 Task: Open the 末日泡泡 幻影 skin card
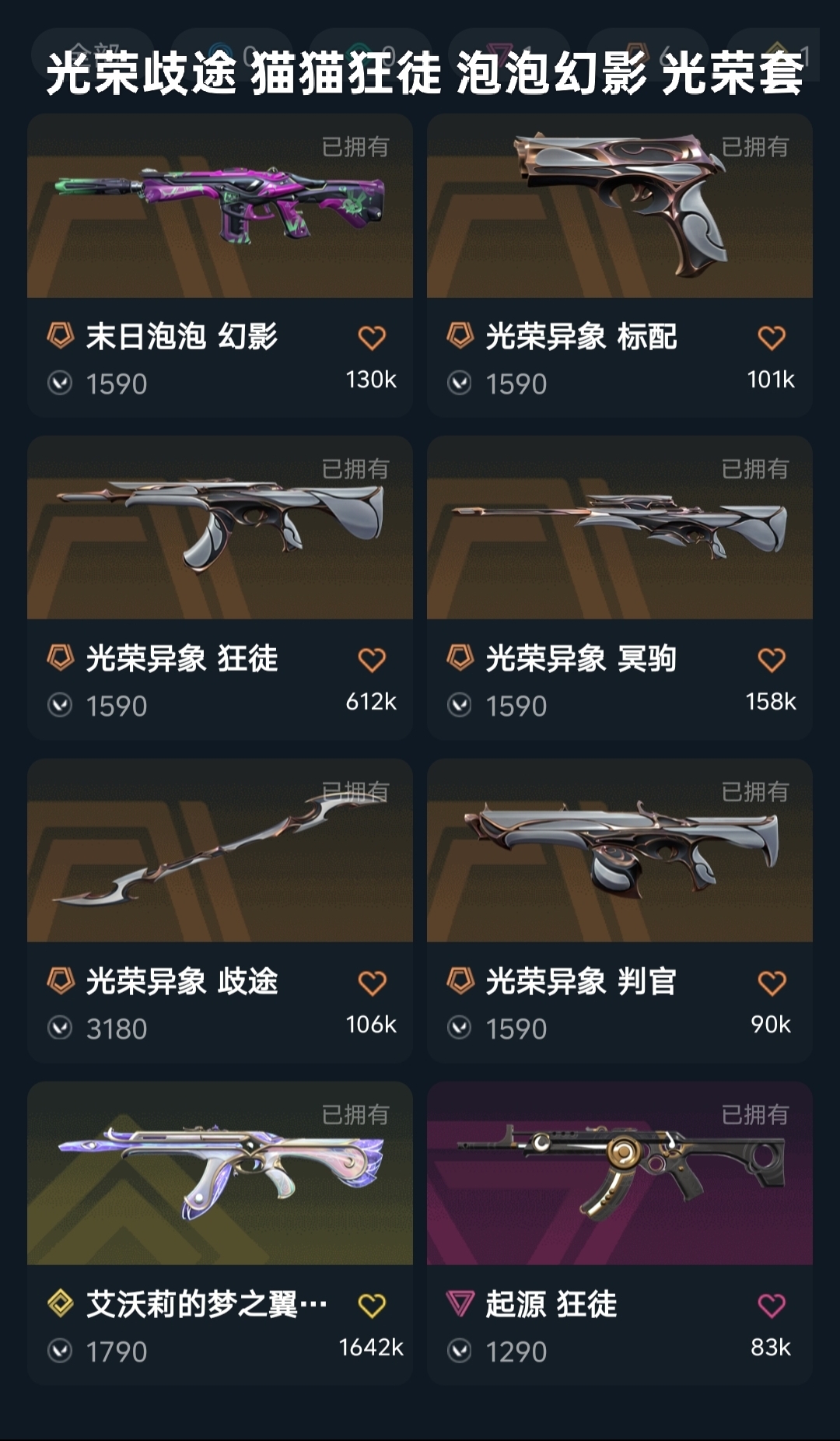tap(219, 206)
